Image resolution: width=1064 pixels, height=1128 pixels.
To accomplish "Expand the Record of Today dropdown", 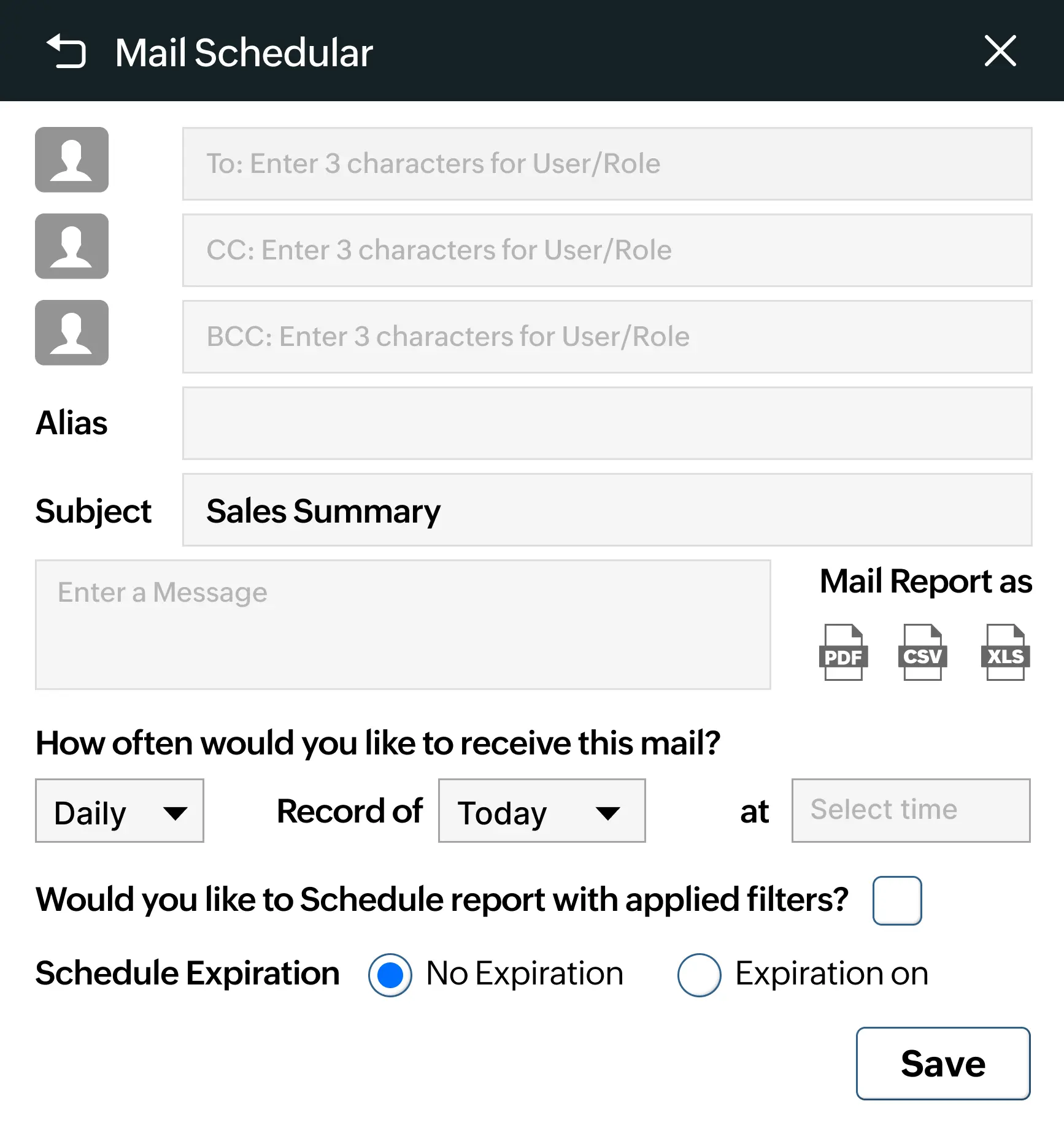I will coord(541,811).
